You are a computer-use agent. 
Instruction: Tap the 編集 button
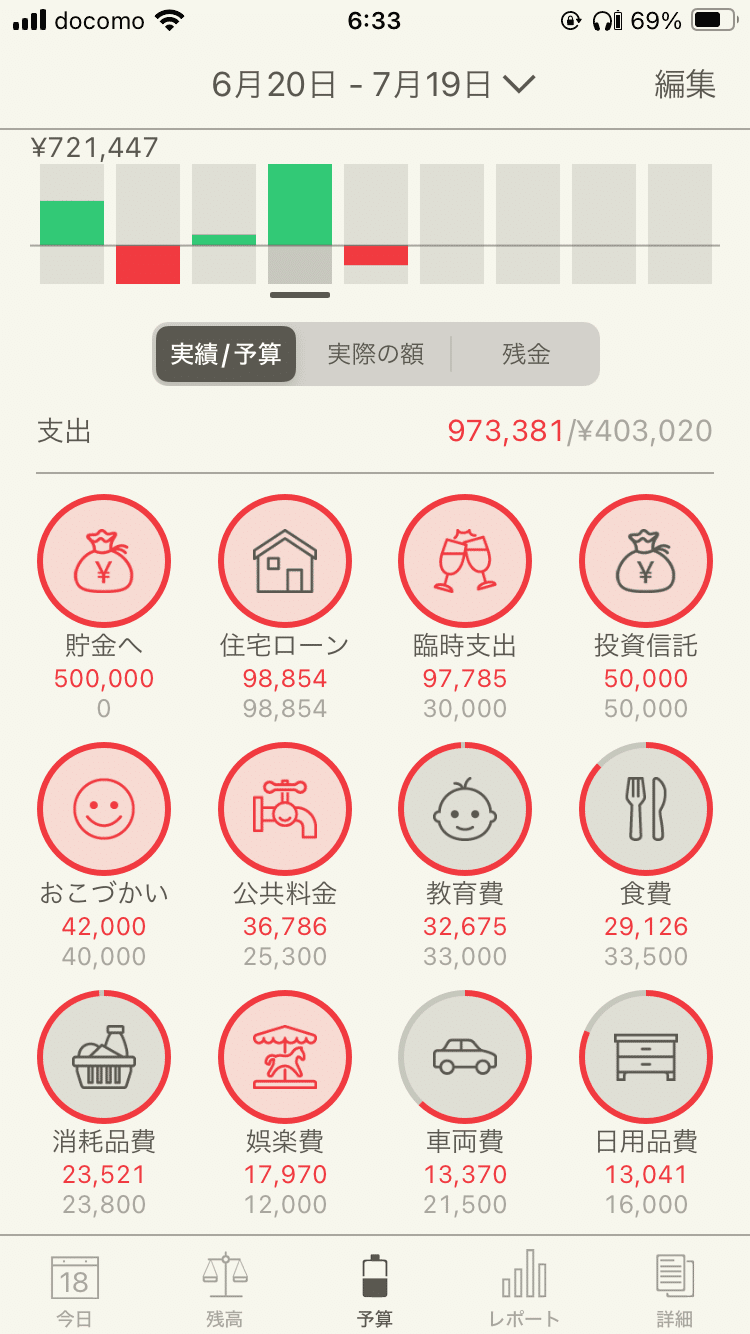[x=685, y=85]
